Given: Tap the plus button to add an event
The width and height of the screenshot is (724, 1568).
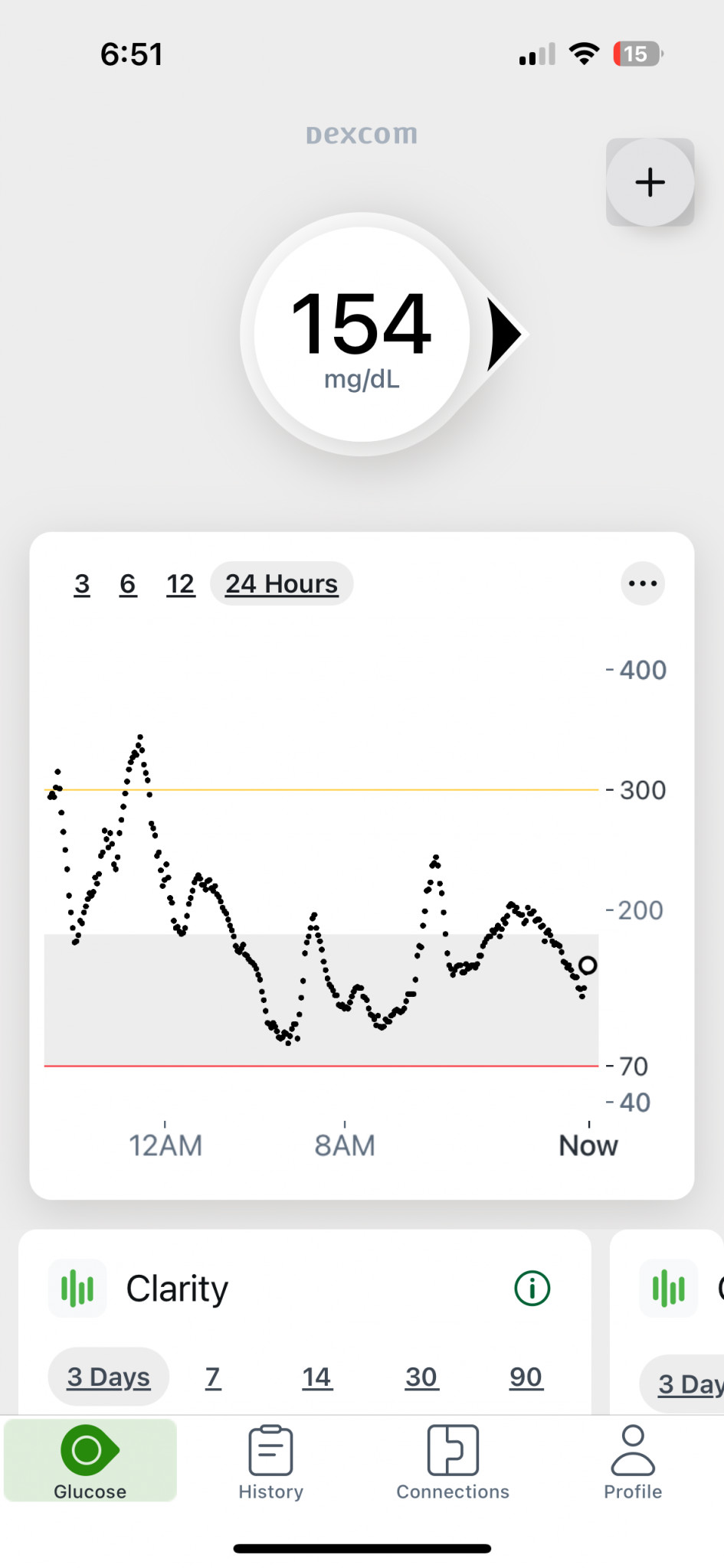Looking at the screenshot, I should pos(650,182).
